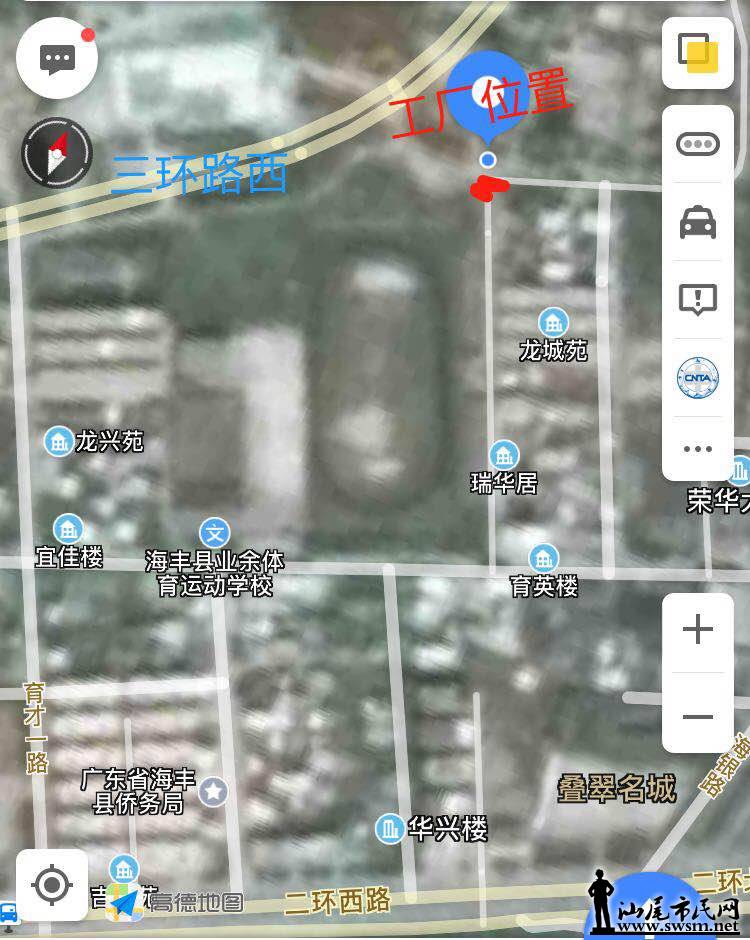
Task: Zoom in on the map
Action: [697, 629]
